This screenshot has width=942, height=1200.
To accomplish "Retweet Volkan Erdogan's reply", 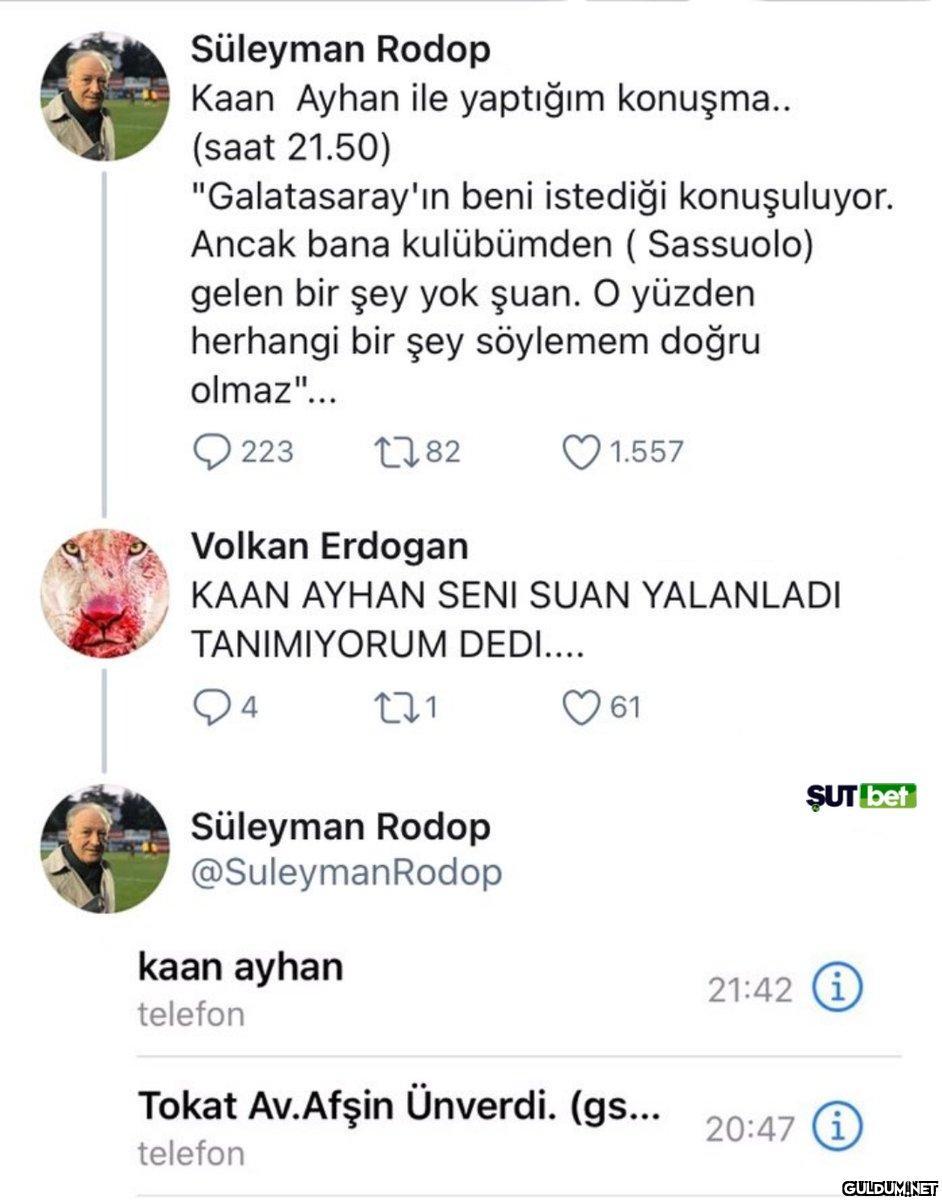I will coord(395,708).
